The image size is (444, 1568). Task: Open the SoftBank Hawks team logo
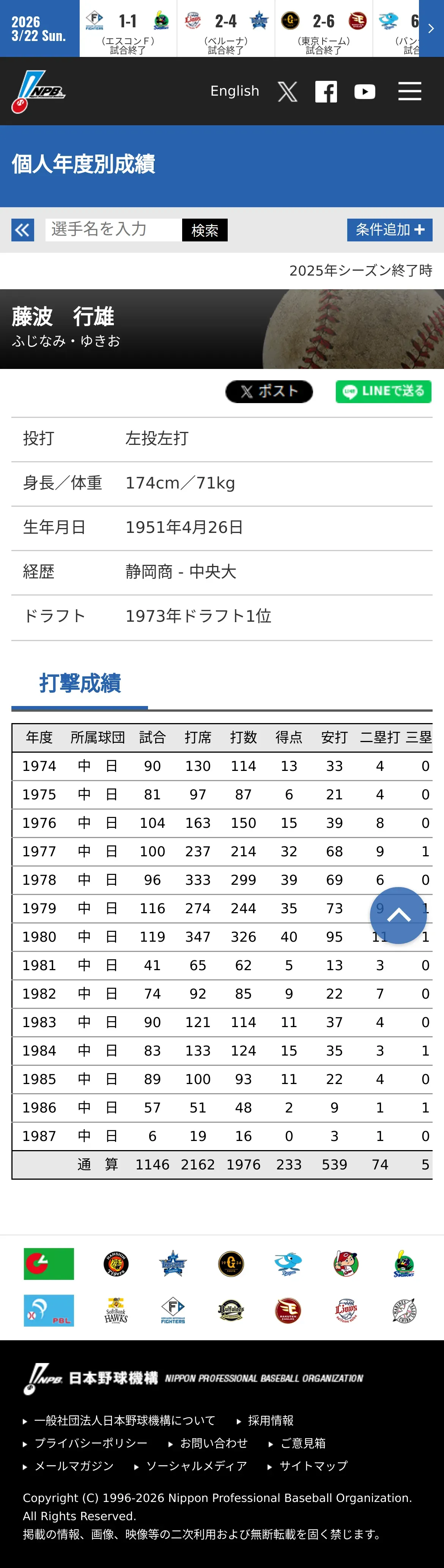click(116, 1311)
